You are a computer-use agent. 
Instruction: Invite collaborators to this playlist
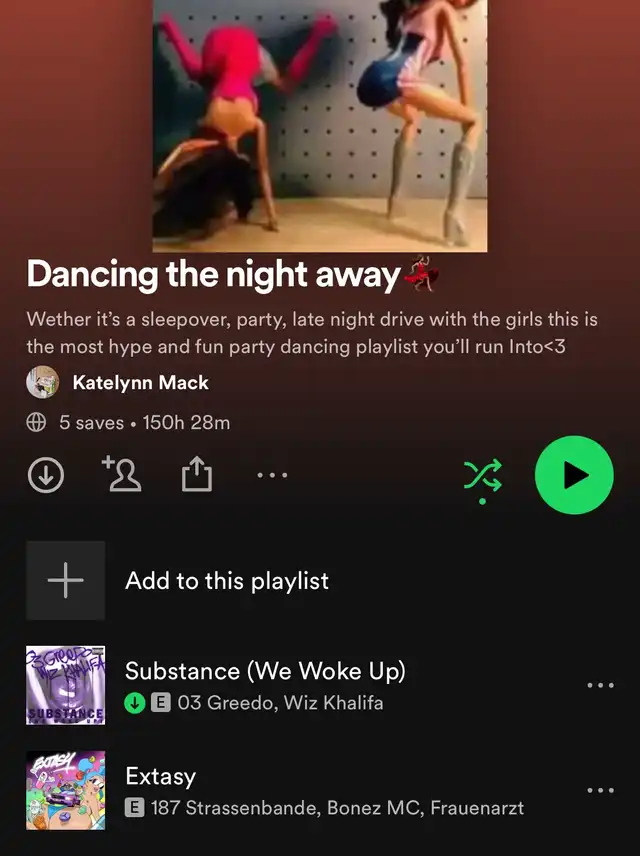(x=122, y=475)
